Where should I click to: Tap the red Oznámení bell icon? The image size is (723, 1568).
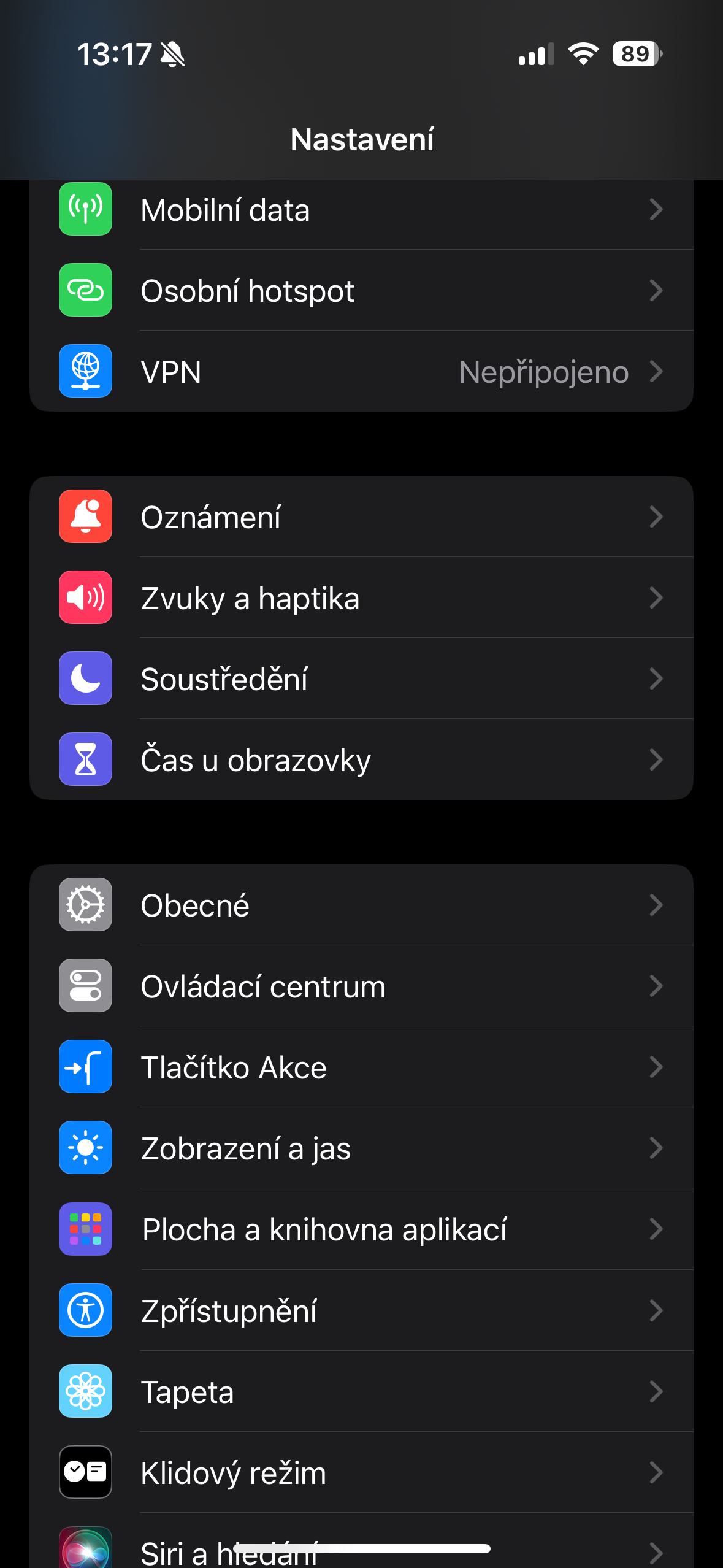(x=85, y=517)
